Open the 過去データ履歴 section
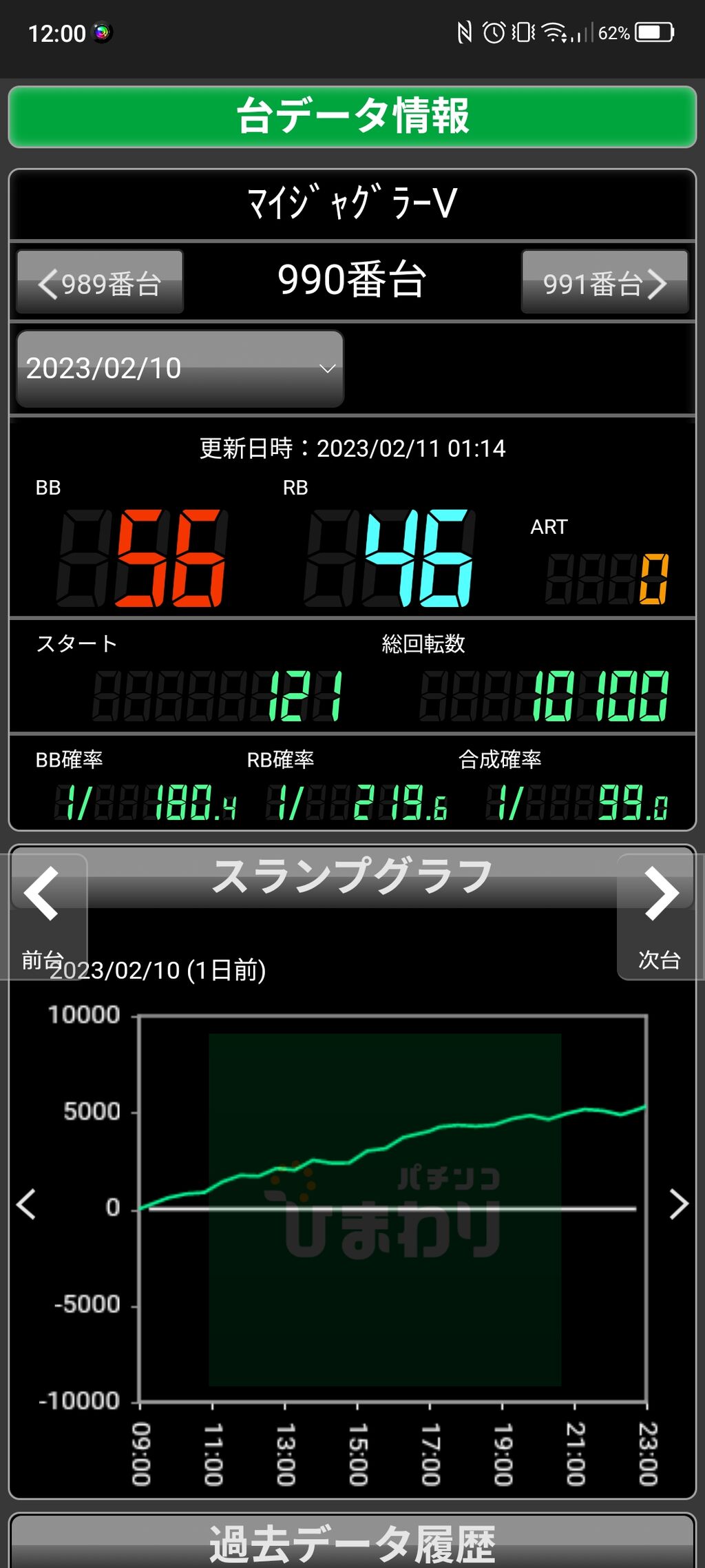The image size is (705, 1568). tap(352, 1545)
